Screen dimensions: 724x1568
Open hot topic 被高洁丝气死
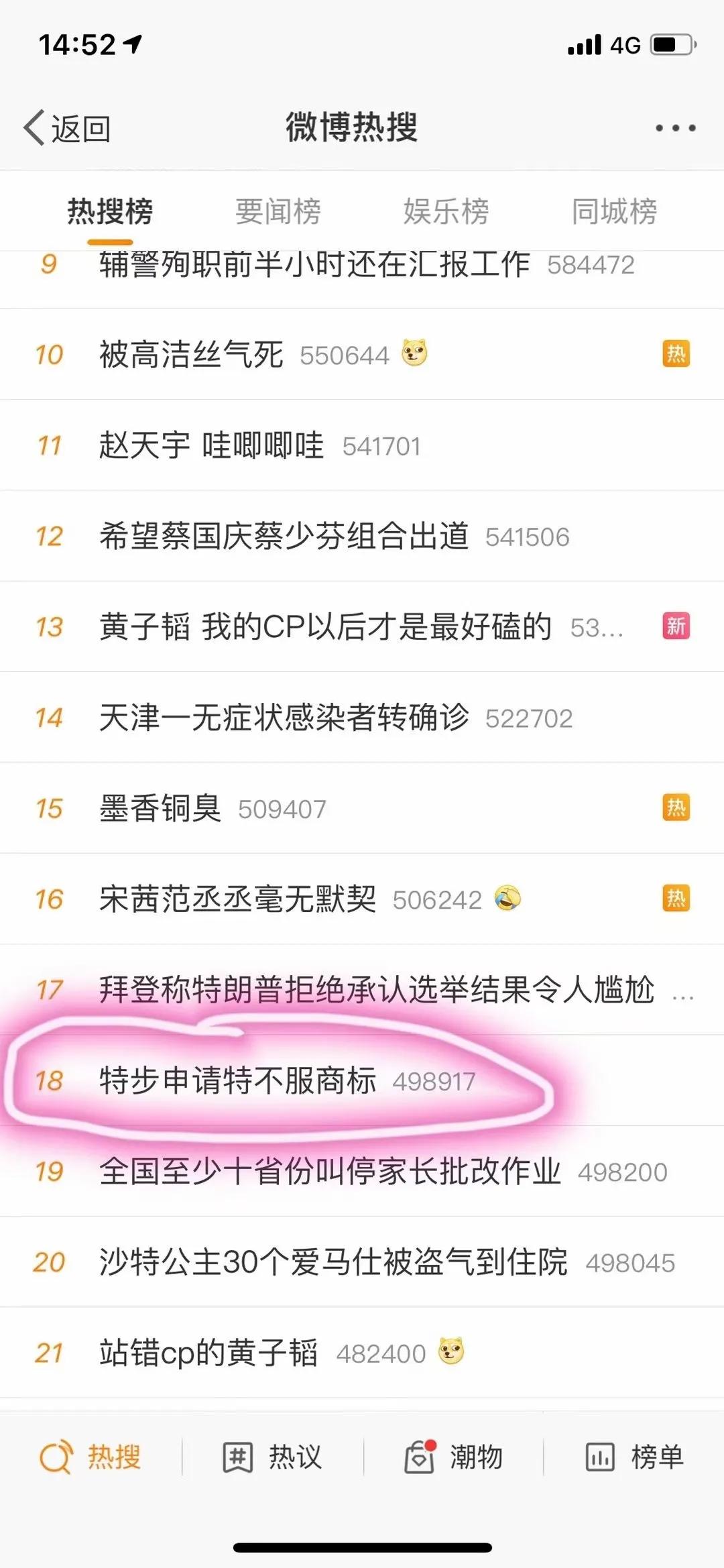(192, 354)
